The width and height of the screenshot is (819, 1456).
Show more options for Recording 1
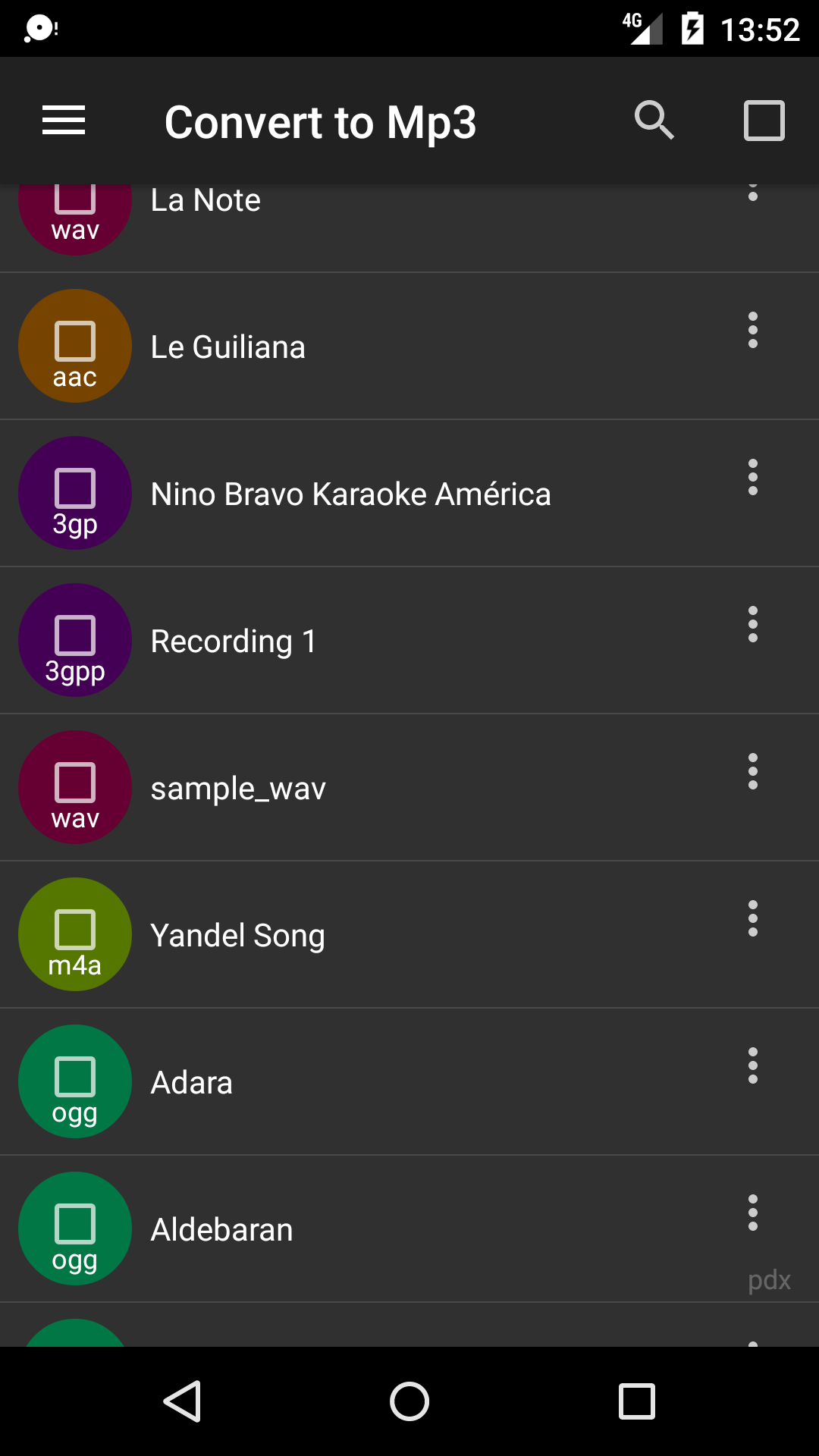click(752, 625)
